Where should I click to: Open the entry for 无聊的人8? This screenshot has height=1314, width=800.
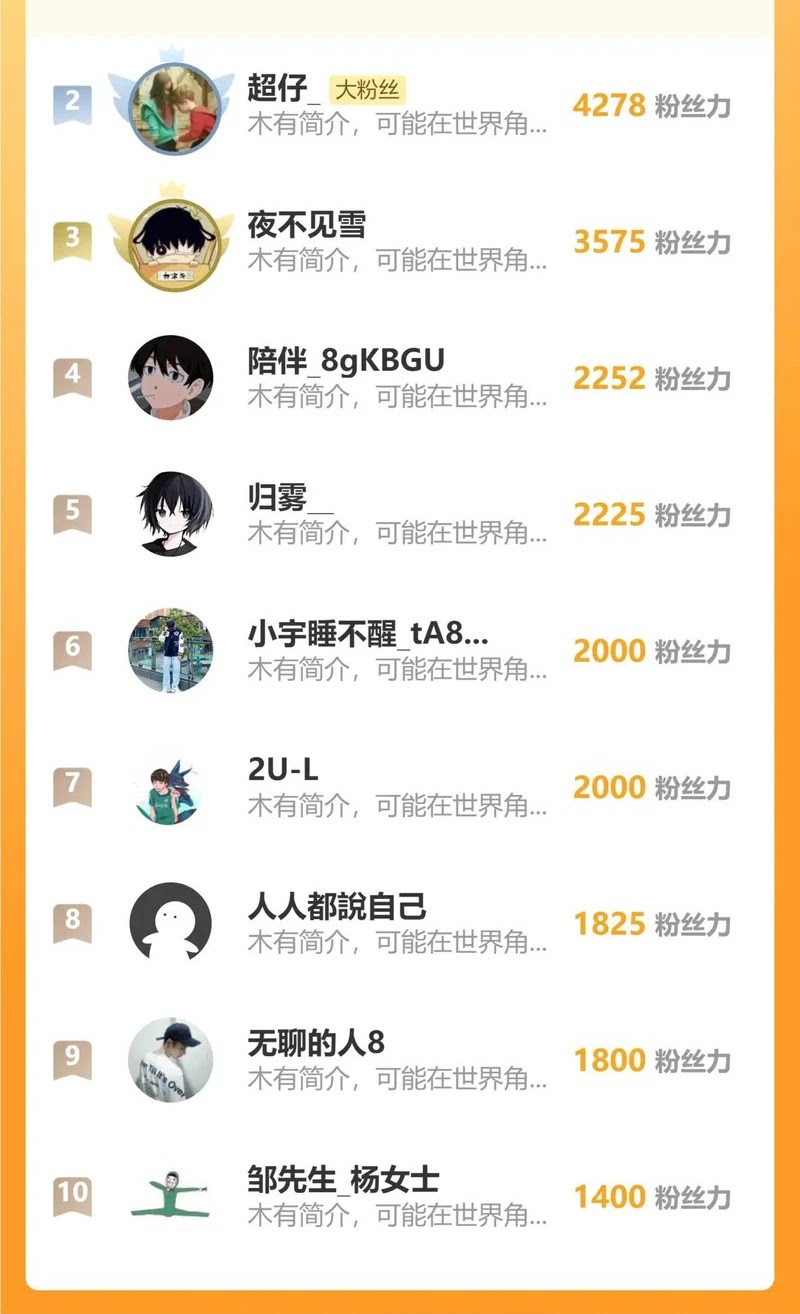[315, 1044]
